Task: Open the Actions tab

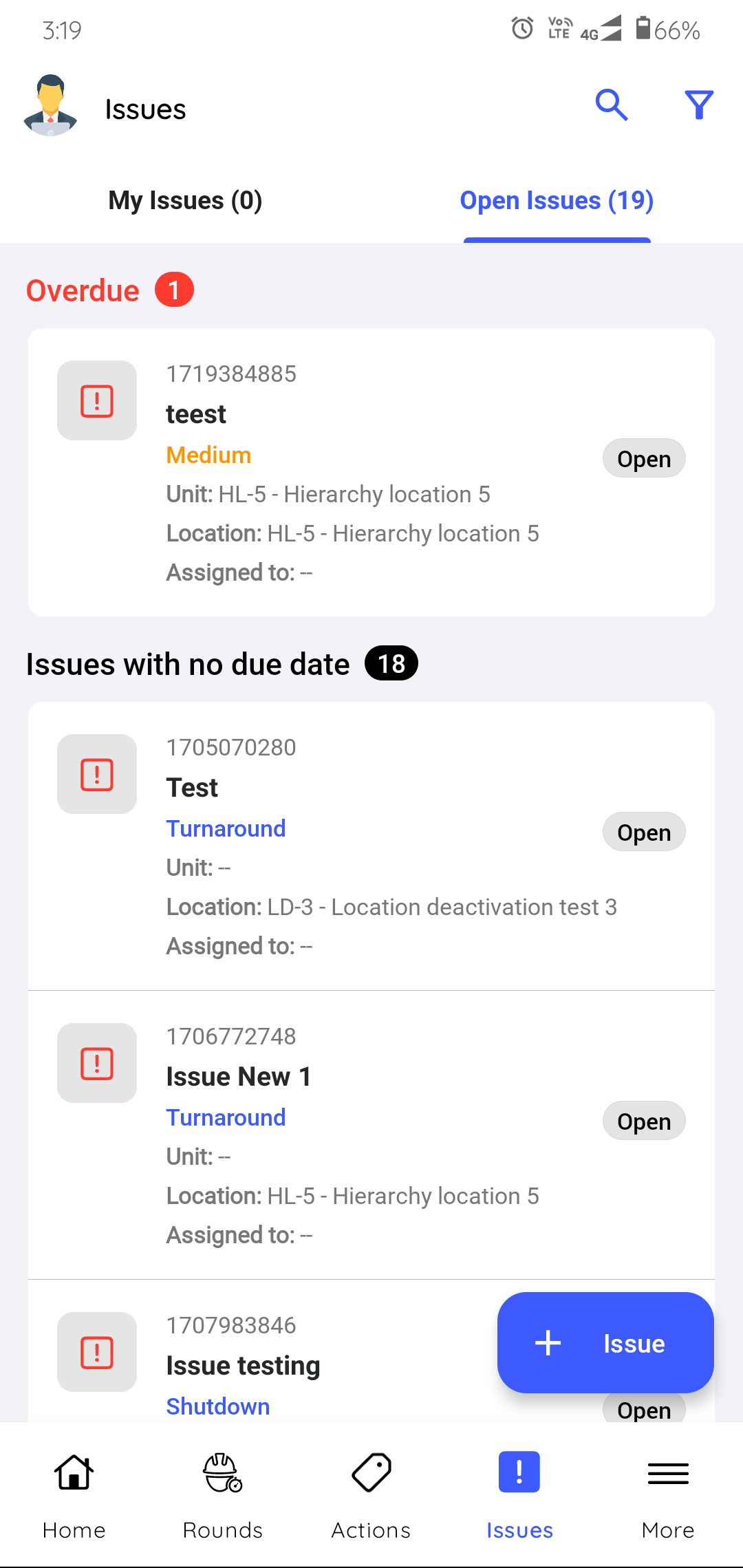Action: pyautogui.click(x=371, y=1493)
